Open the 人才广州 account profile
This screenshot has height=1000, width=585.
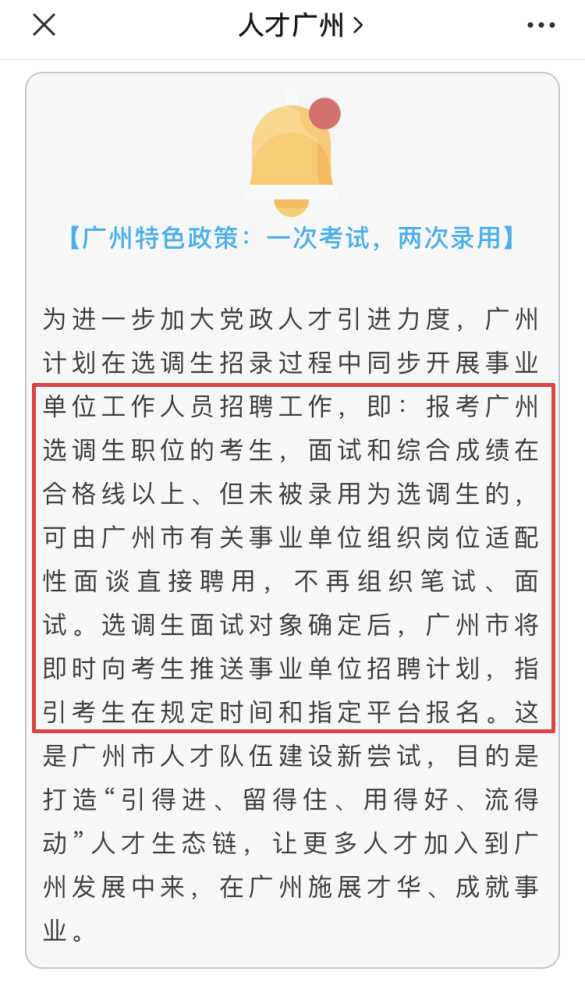[300, 26]
